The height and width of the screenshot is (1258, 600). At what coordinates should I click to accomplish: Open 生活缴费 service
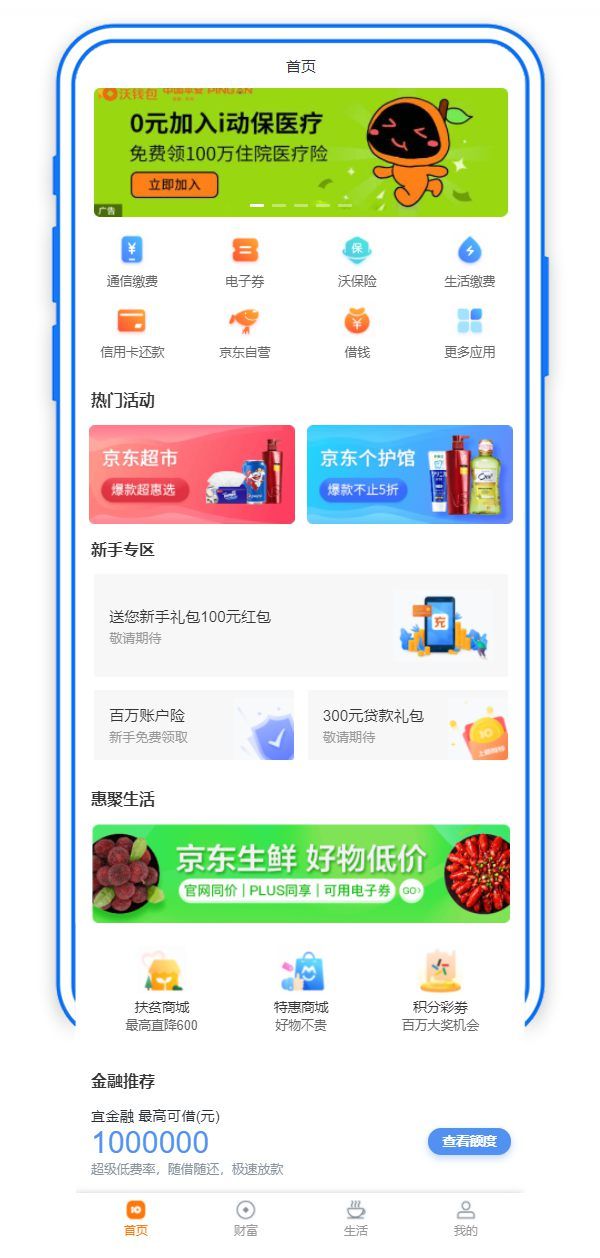pyautogui.click(x=469, y=262)
